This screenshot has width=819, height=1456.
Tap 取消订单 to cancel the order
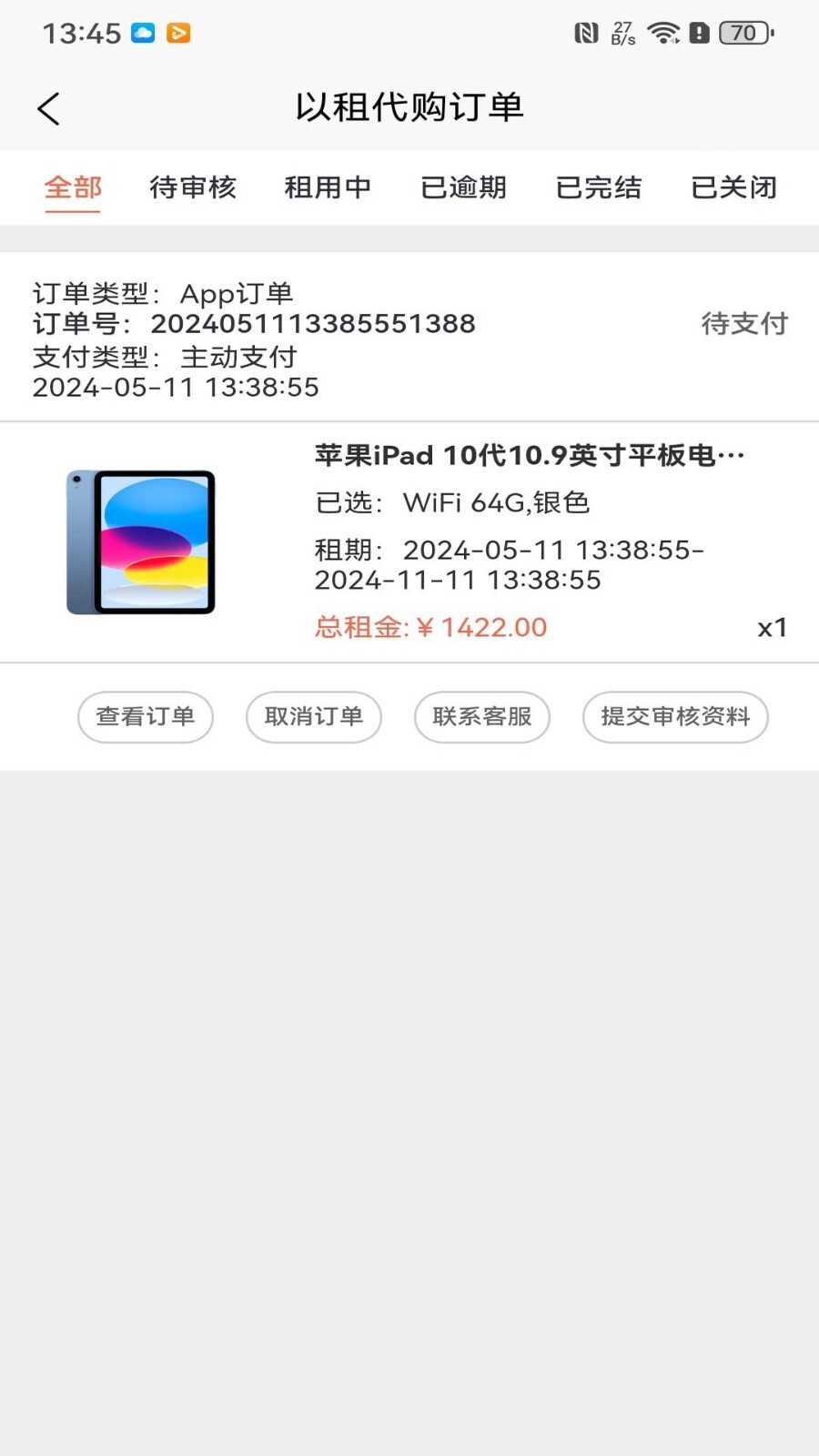[313, 717]
